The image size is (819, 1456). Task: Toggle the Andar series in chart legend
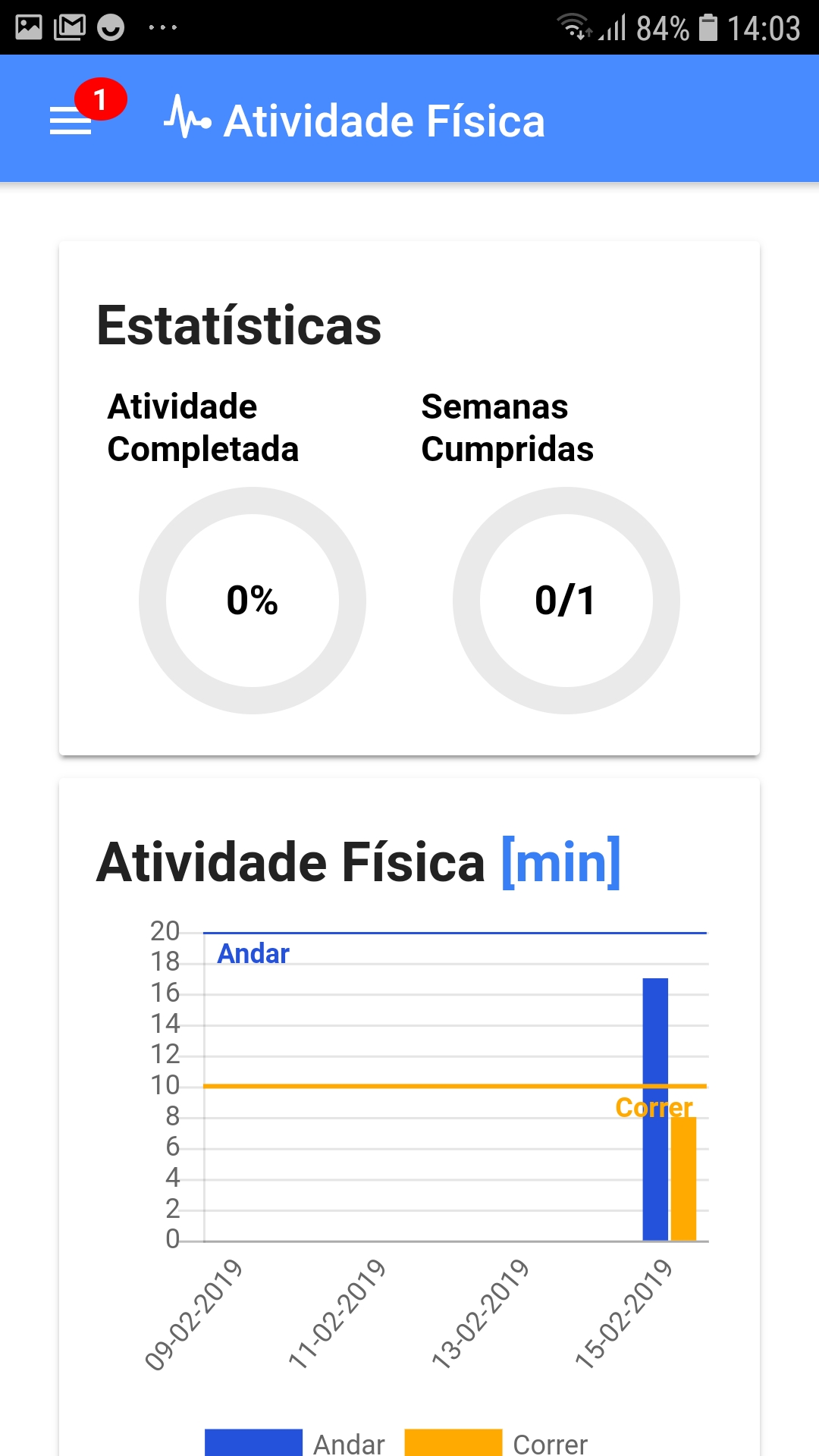click(296, 1442)
